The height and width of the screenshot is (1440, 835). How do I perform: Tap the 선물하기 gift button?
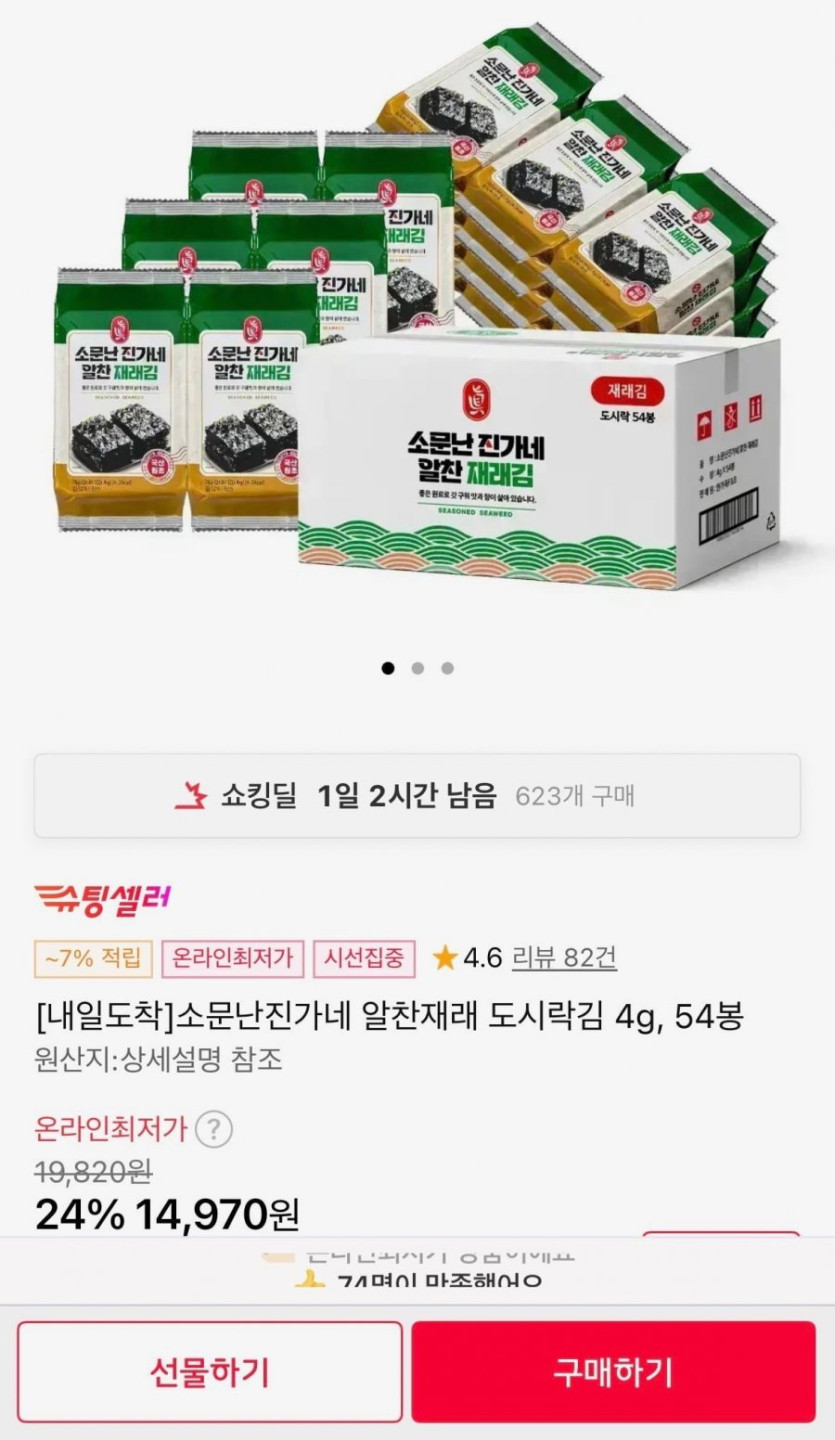point(210,1371)
